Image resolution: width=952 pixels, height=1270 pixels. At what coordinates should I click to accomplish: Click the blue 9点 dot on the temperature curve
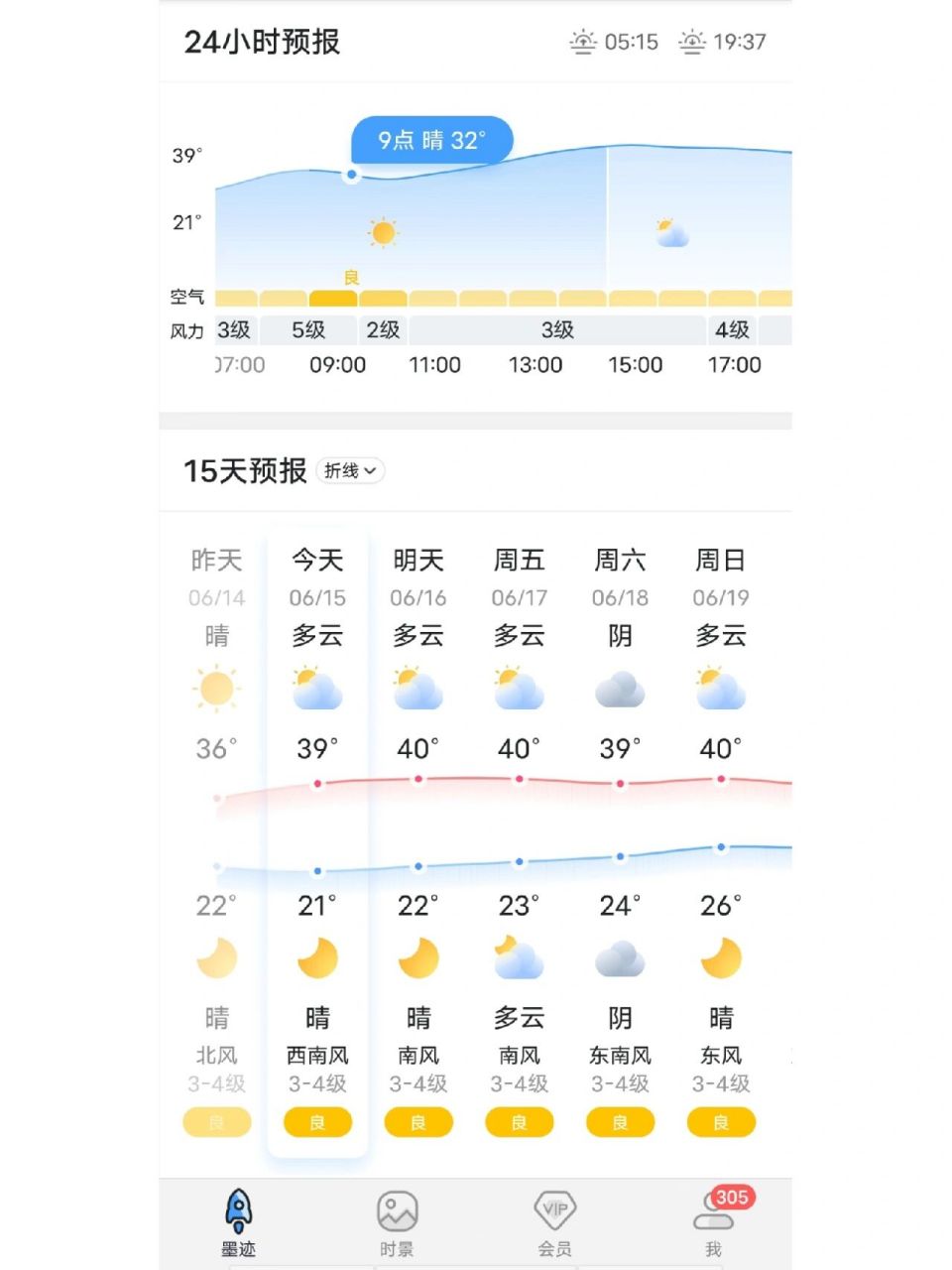[351, 175]
